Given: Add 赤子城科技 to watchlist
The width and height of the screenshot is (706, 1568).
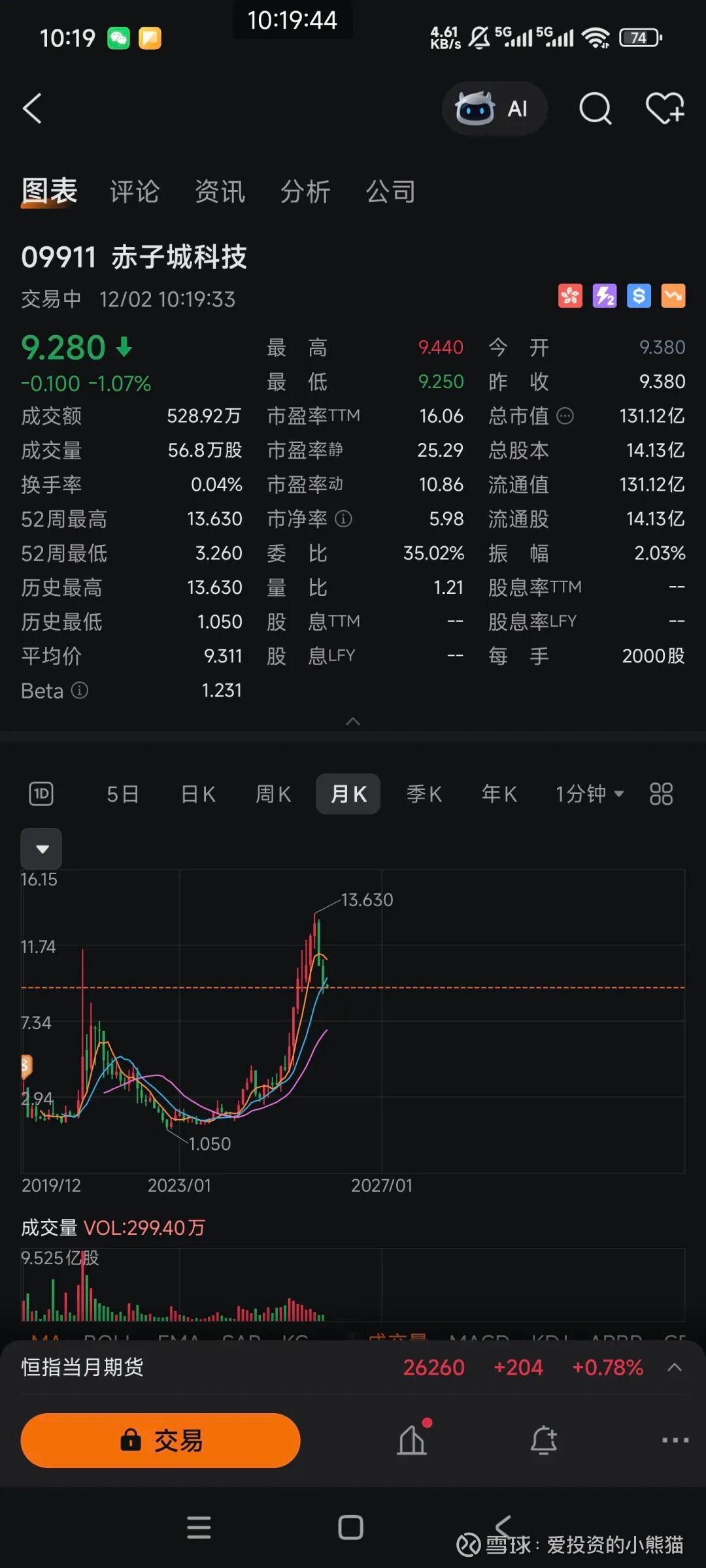Looking at the screenshot, I should pos(665,108).
